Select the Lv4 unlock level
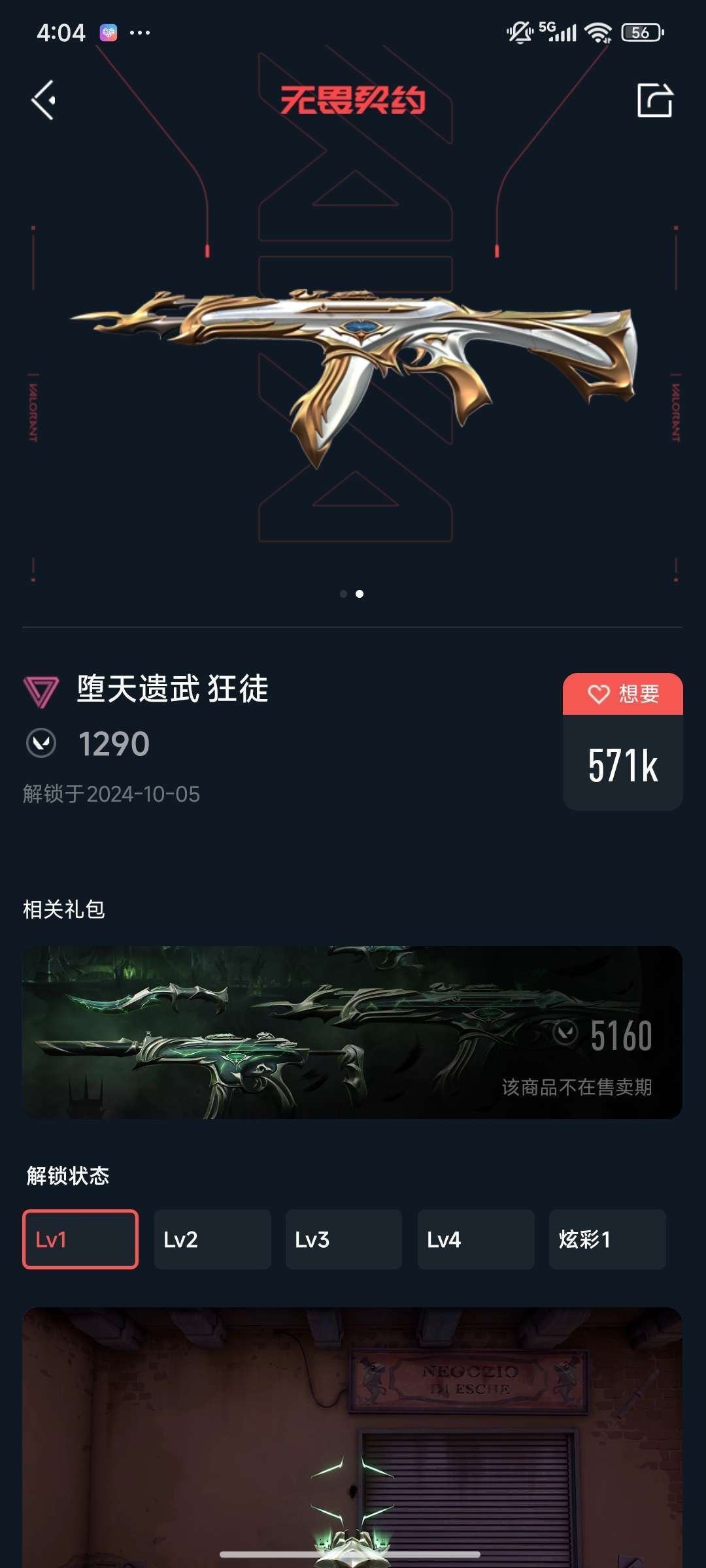The image size is (706, 1568). [476, 1239]
